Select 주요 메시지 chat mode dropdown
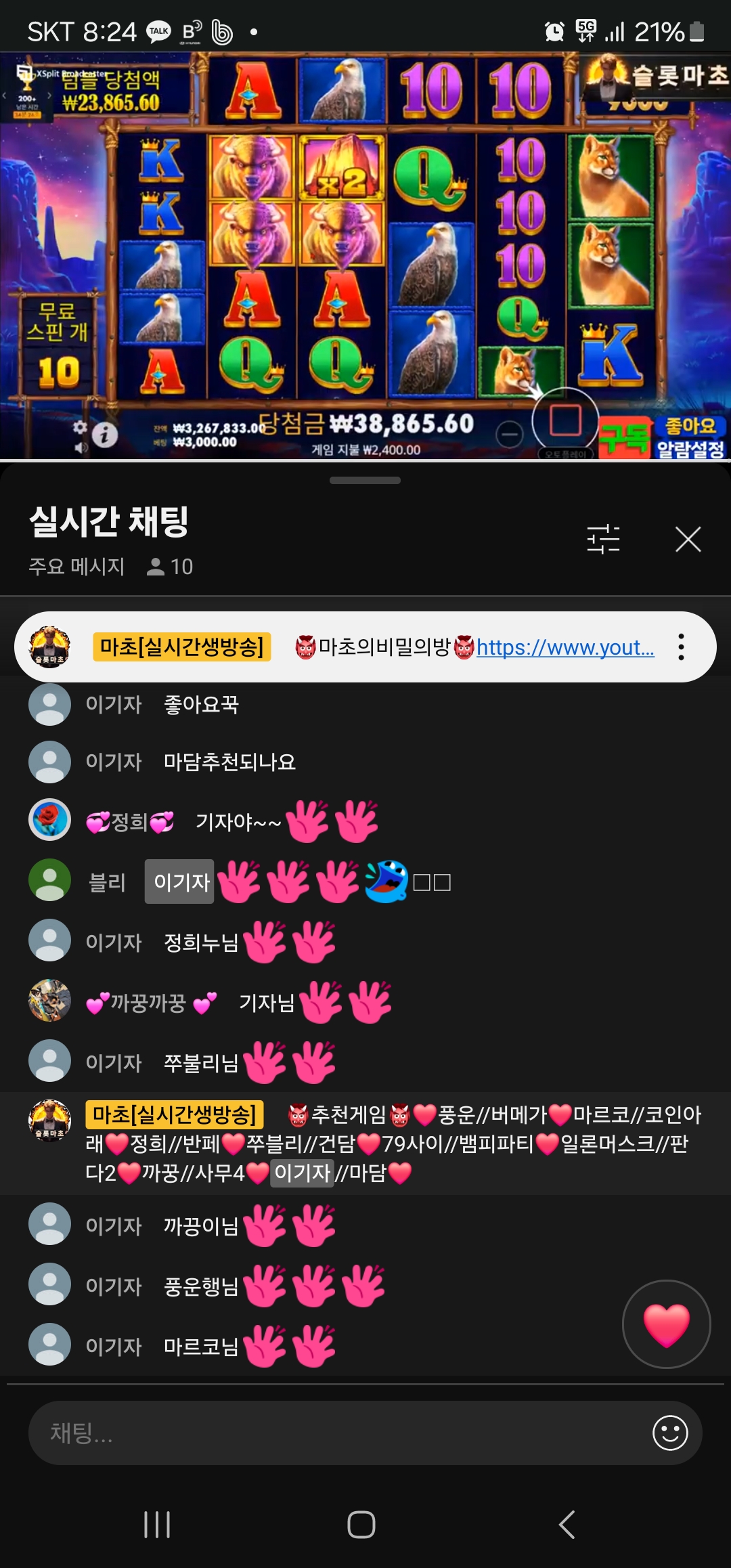The height and width of the screenshot is (1568, 731). pyautogui.click(x=76, y=566)
